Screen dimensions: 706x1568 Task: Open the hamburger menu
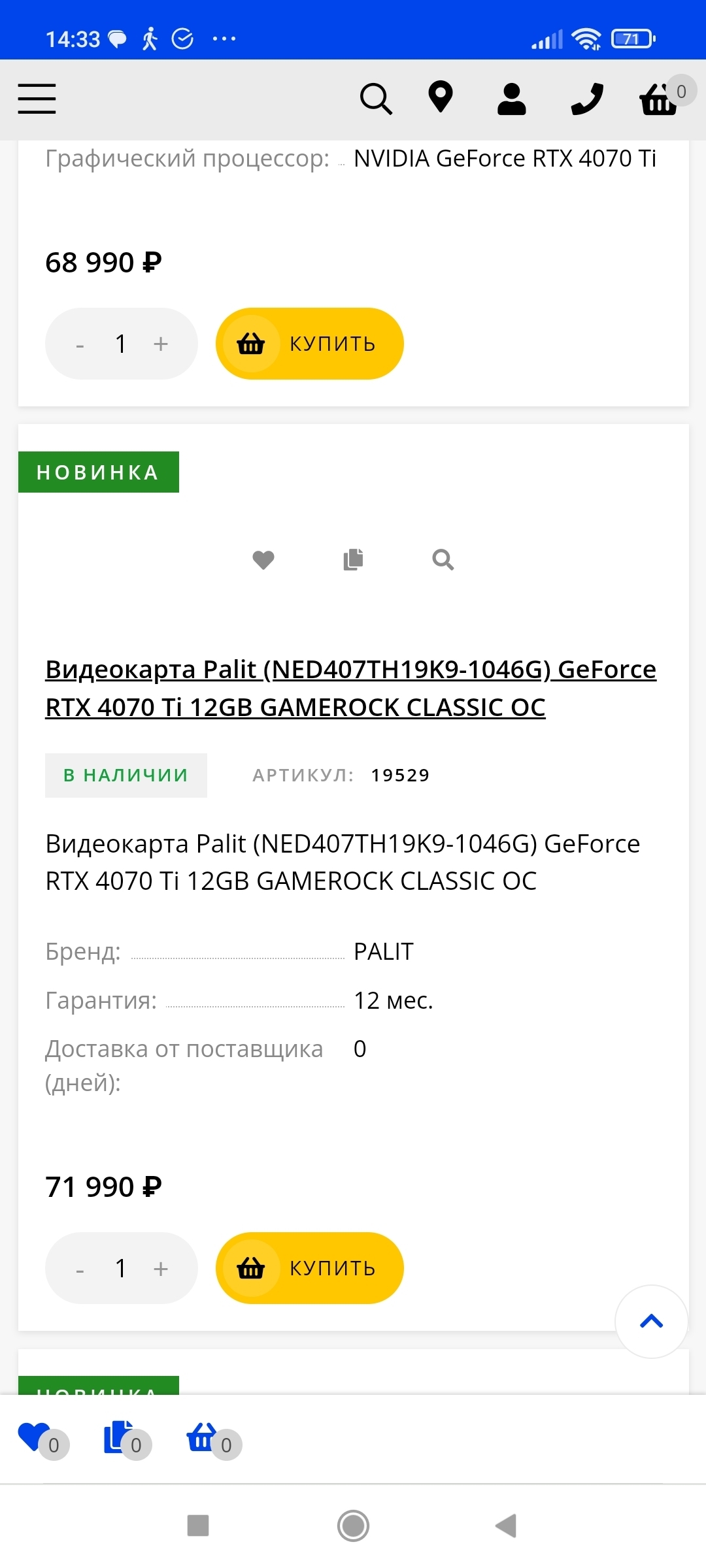point(37,99)
